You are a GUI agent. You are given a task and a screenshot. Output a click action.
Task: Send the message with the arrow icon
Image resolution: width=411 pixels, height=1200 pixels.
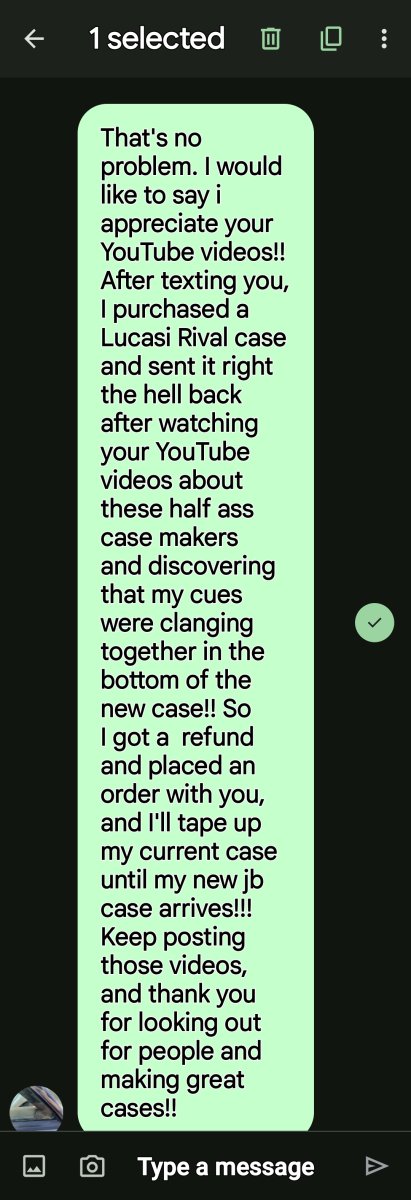(376, 1166)
